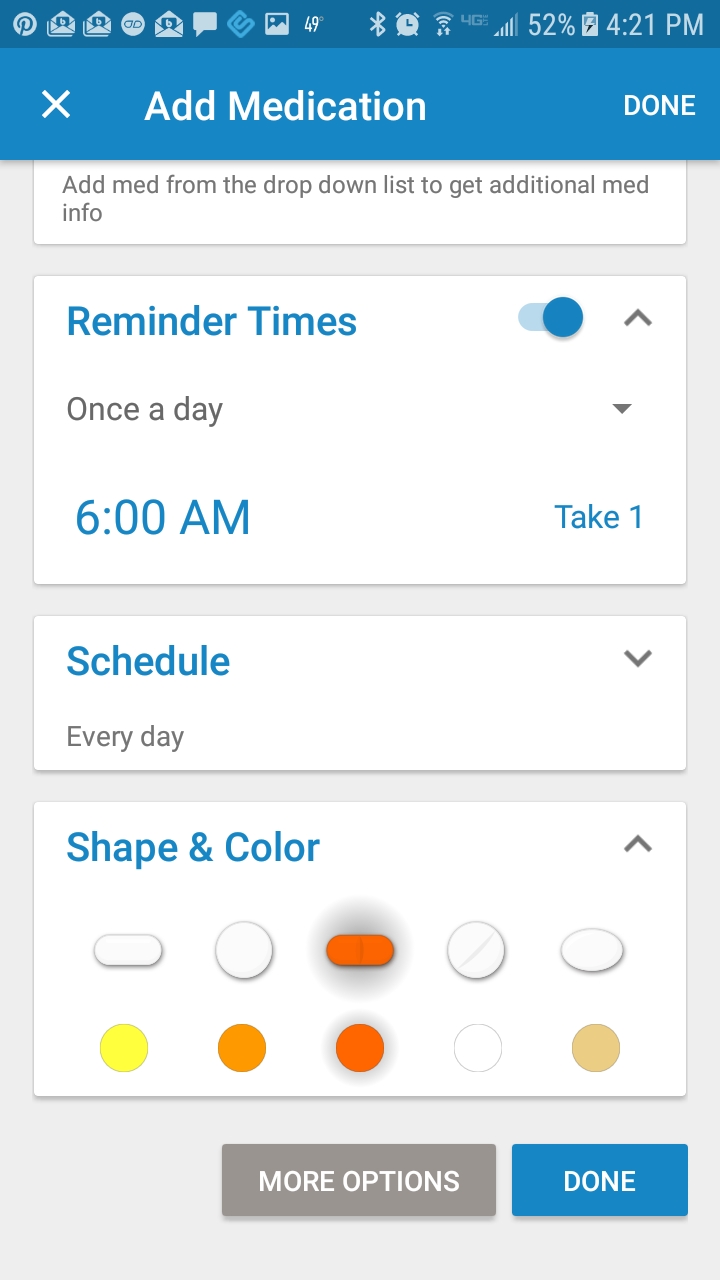Image resolution: width=720 pixels, height=1280 pixels.
Task: Select the orange capsule pill shape
Action: pyautogui.click(x=360, y=950)
